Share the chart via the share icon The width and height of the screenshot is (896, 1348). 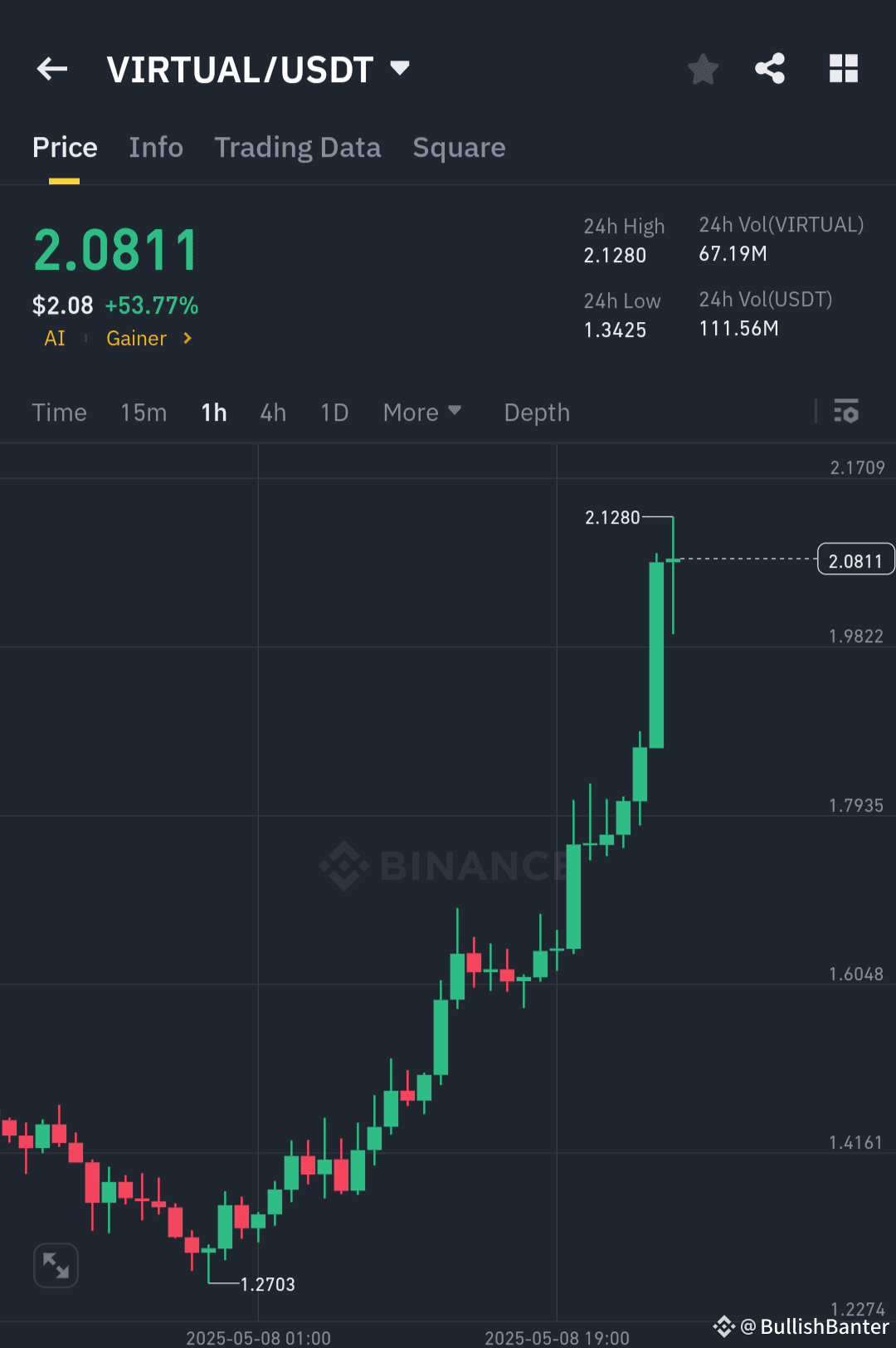[770, 69]
